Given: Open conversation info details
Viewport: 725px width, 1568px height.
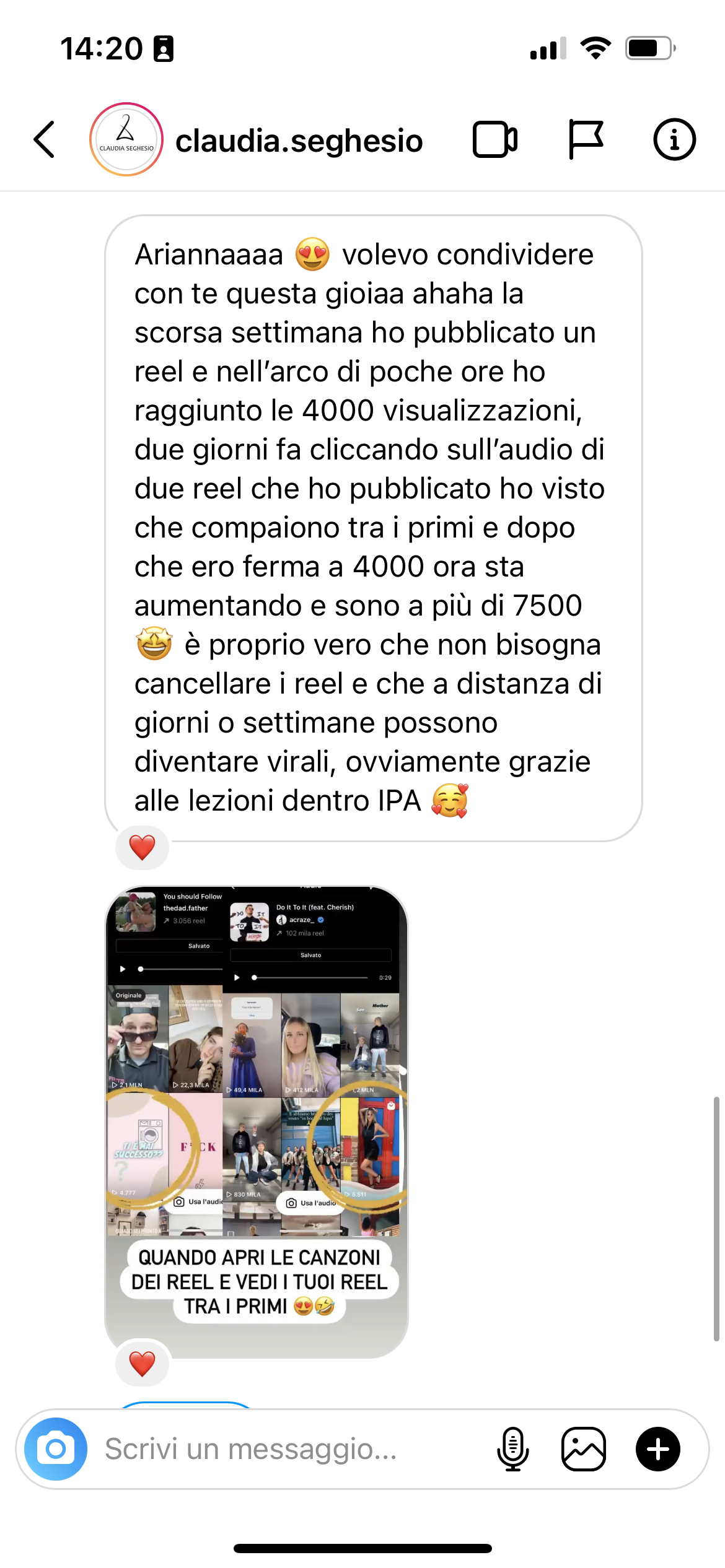Looking at the screenshot, I should click(674, 139).
